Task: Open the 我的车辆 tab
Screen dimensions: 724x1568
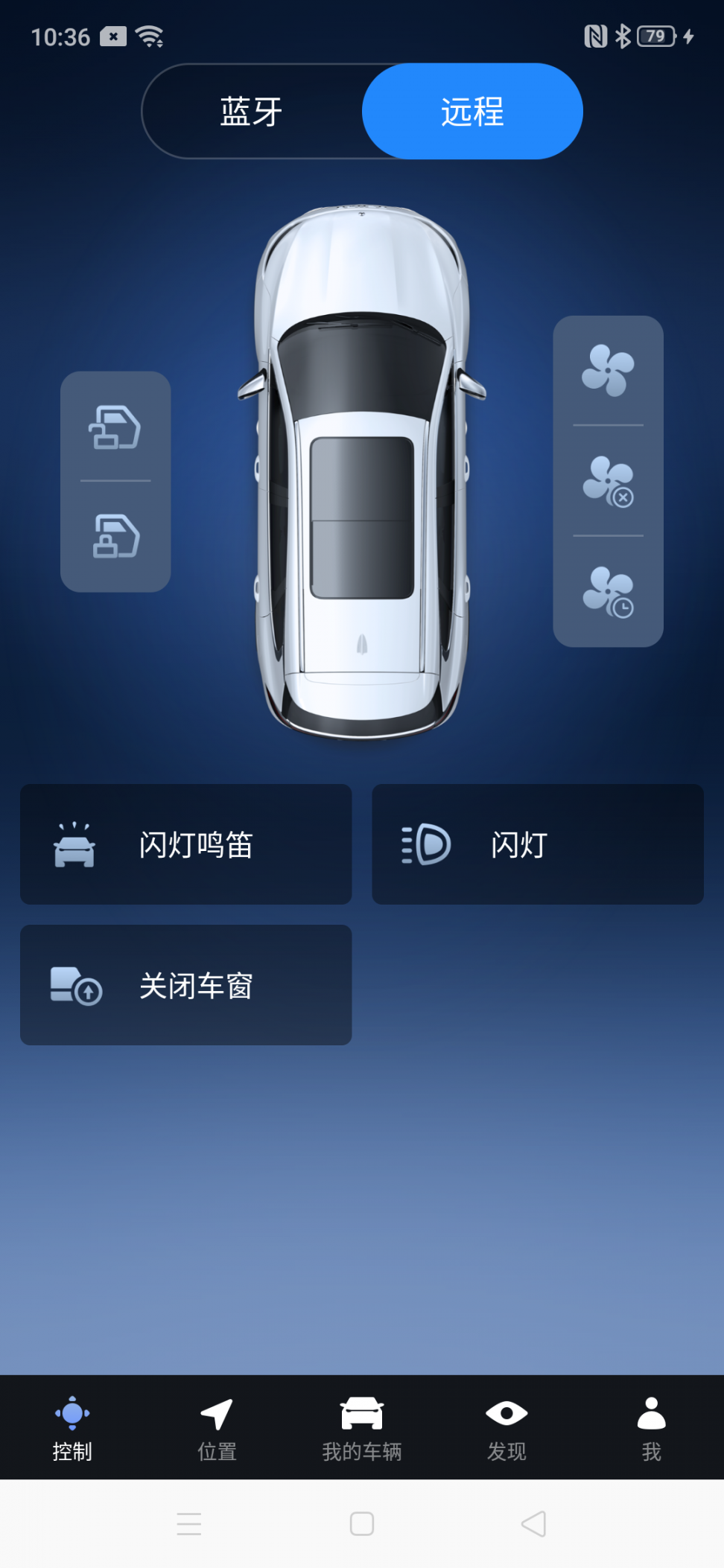Action: 362,1428
